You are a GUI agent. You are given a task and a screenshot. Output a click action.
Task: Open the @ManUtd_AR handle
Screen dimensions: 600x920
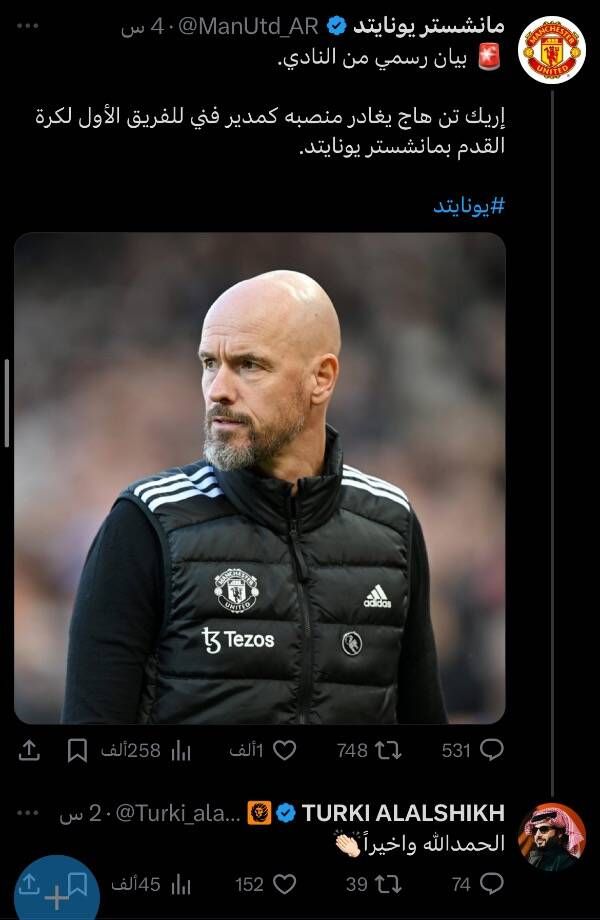pyautogui.click(x=248, y=27)
